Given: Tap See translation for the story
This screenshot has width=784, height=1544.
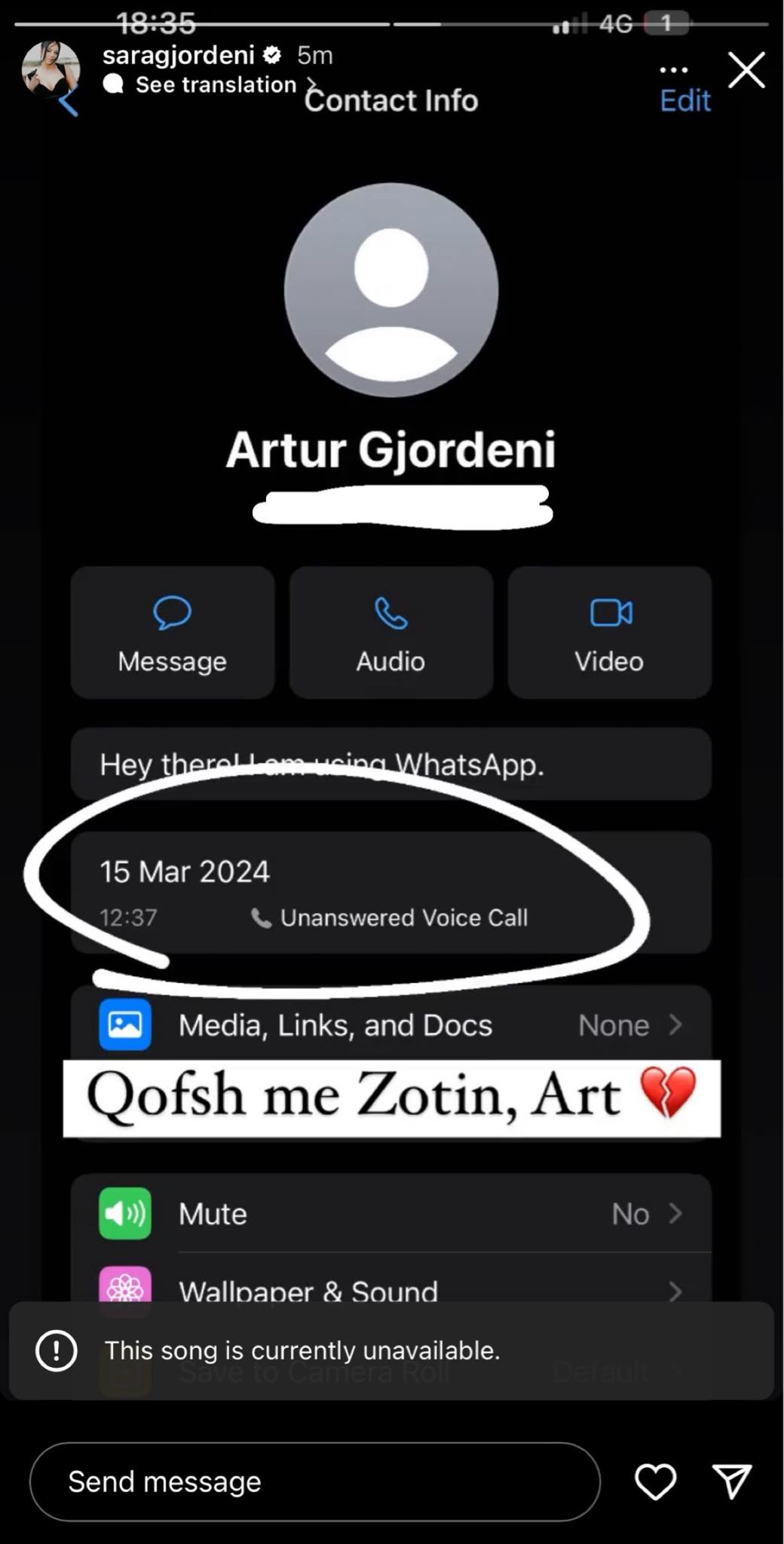Looking at the screenshot, I should pos(216,84).
